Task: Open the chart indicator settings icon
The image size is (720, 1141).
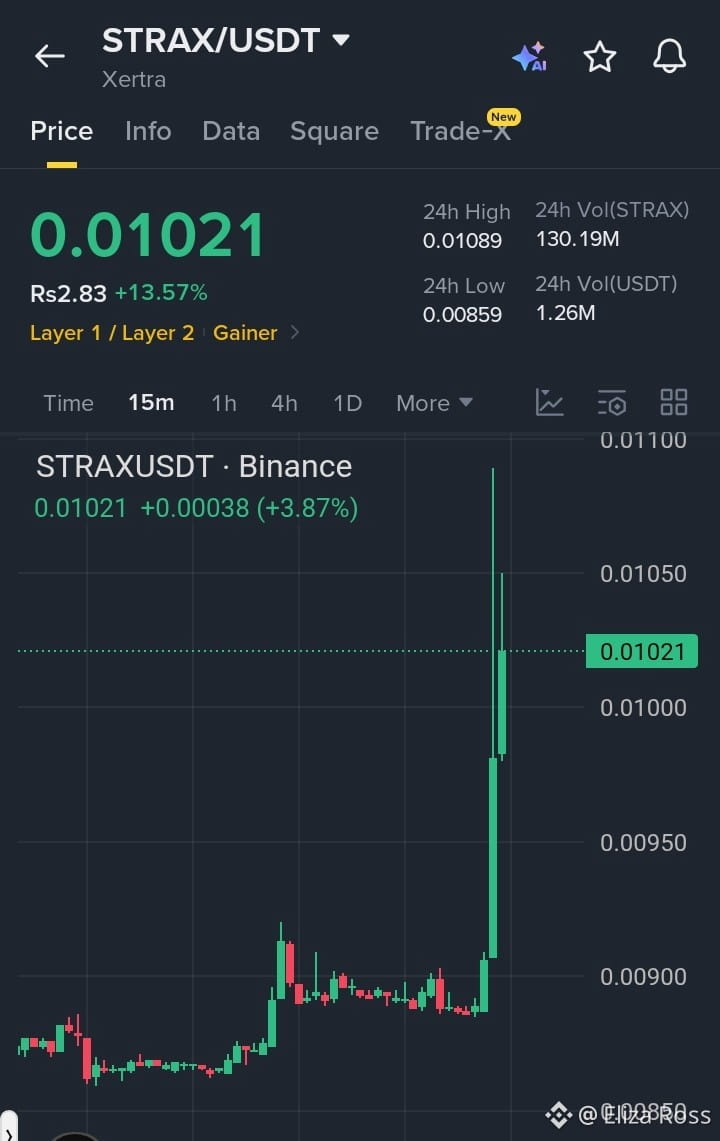Action: [612, 402]
